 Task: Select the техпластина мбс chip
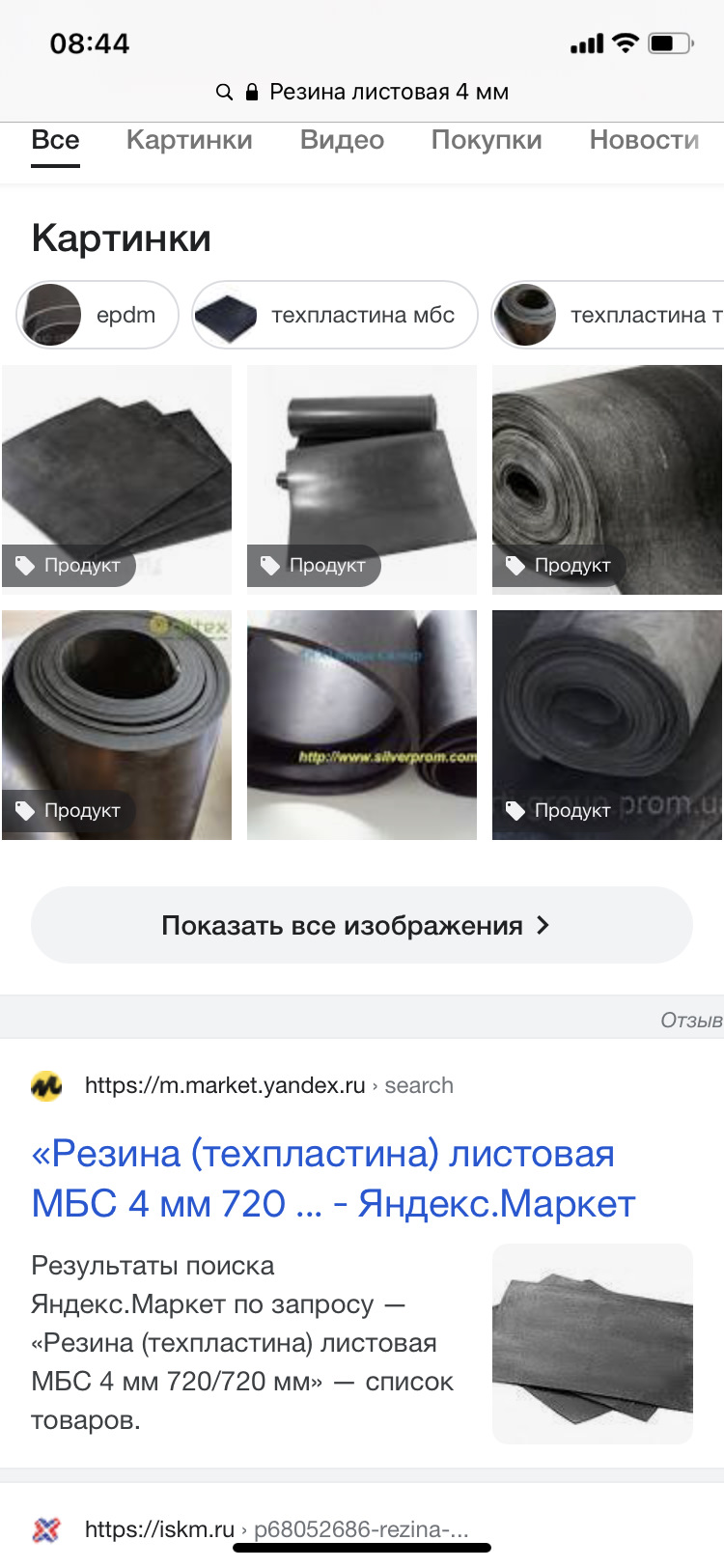pyautogui.click(x=334, y=315)
